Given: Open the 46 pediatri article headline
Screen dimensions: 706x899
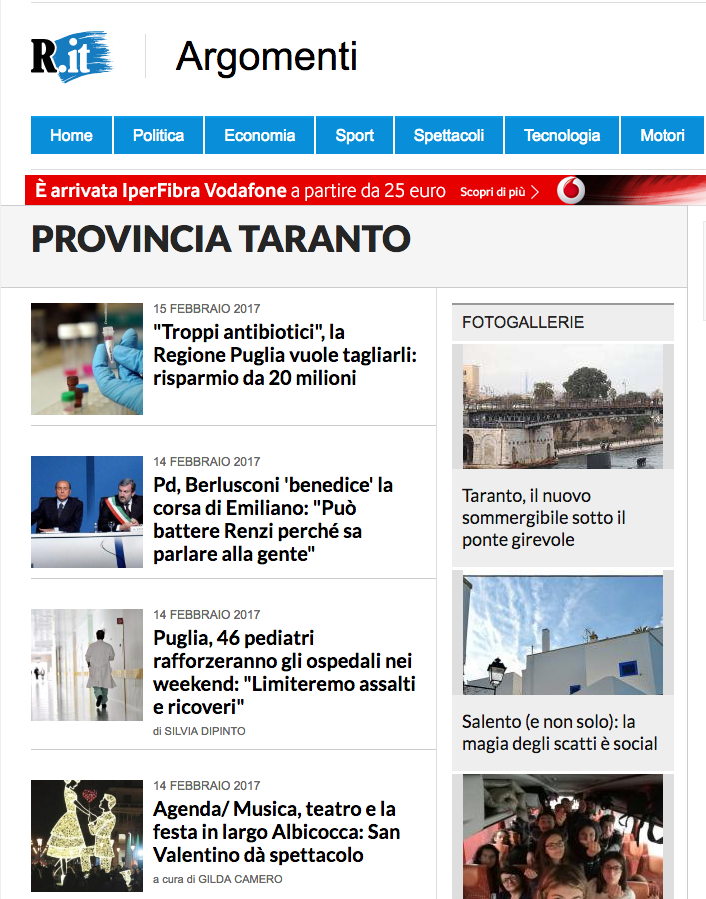Looking at the screenshot, I should coord(284,672).
